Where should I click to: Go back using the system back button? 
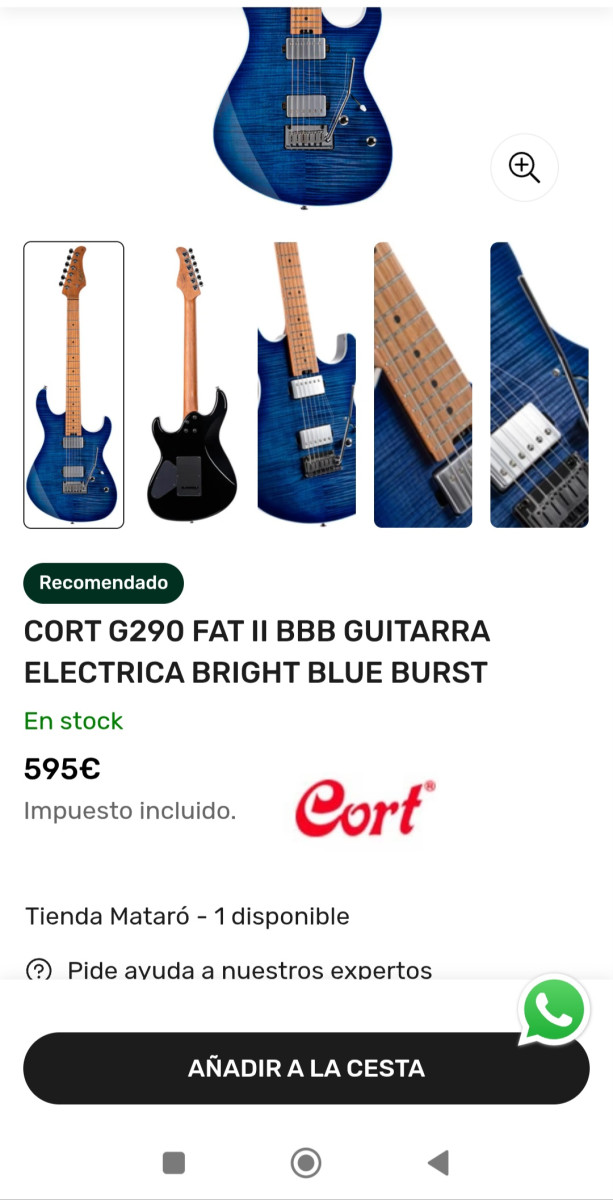437,1162
